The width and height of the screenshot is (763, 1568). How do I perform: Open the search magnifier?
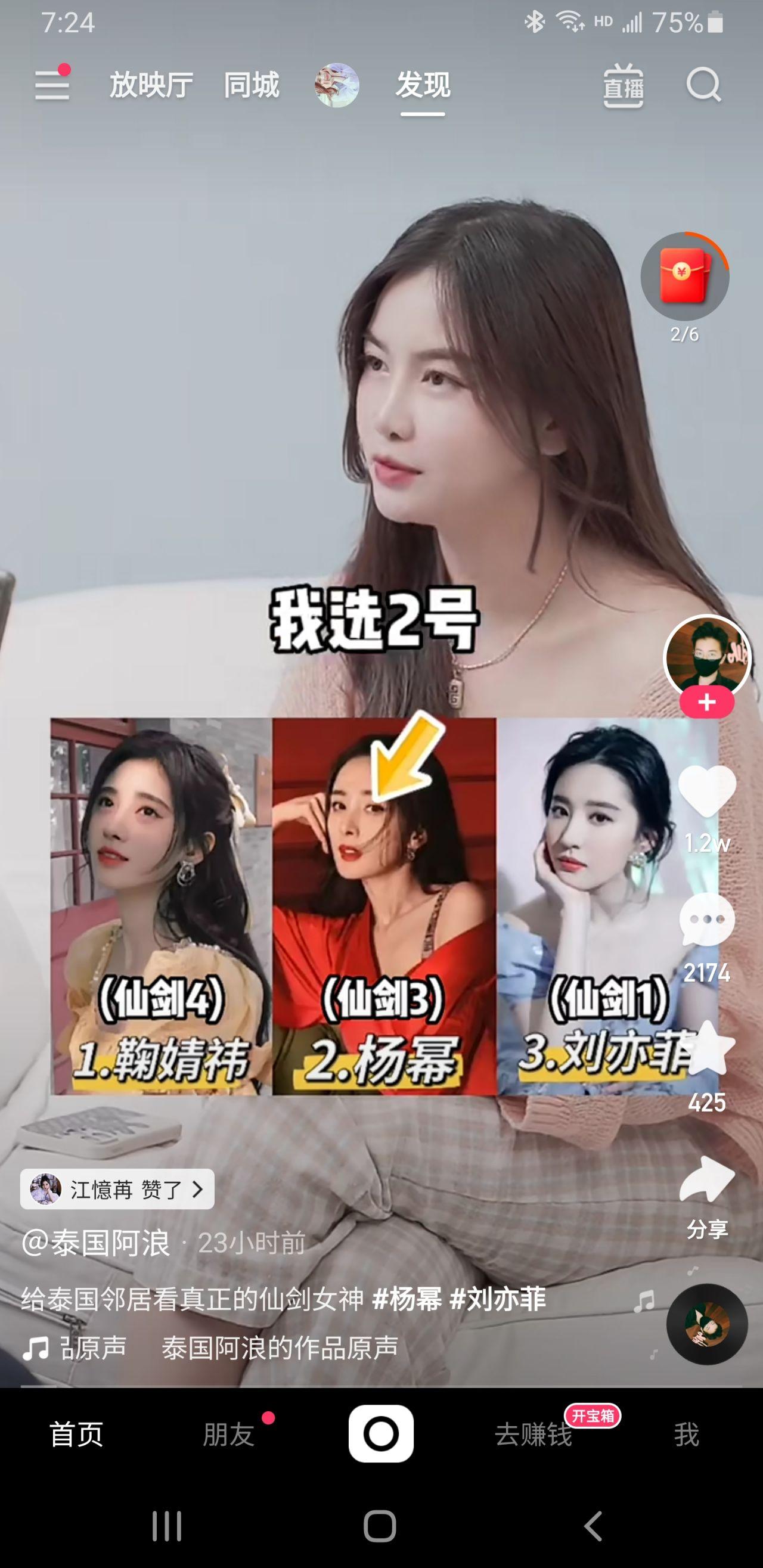pyautogui.click(x=703, y=85)
